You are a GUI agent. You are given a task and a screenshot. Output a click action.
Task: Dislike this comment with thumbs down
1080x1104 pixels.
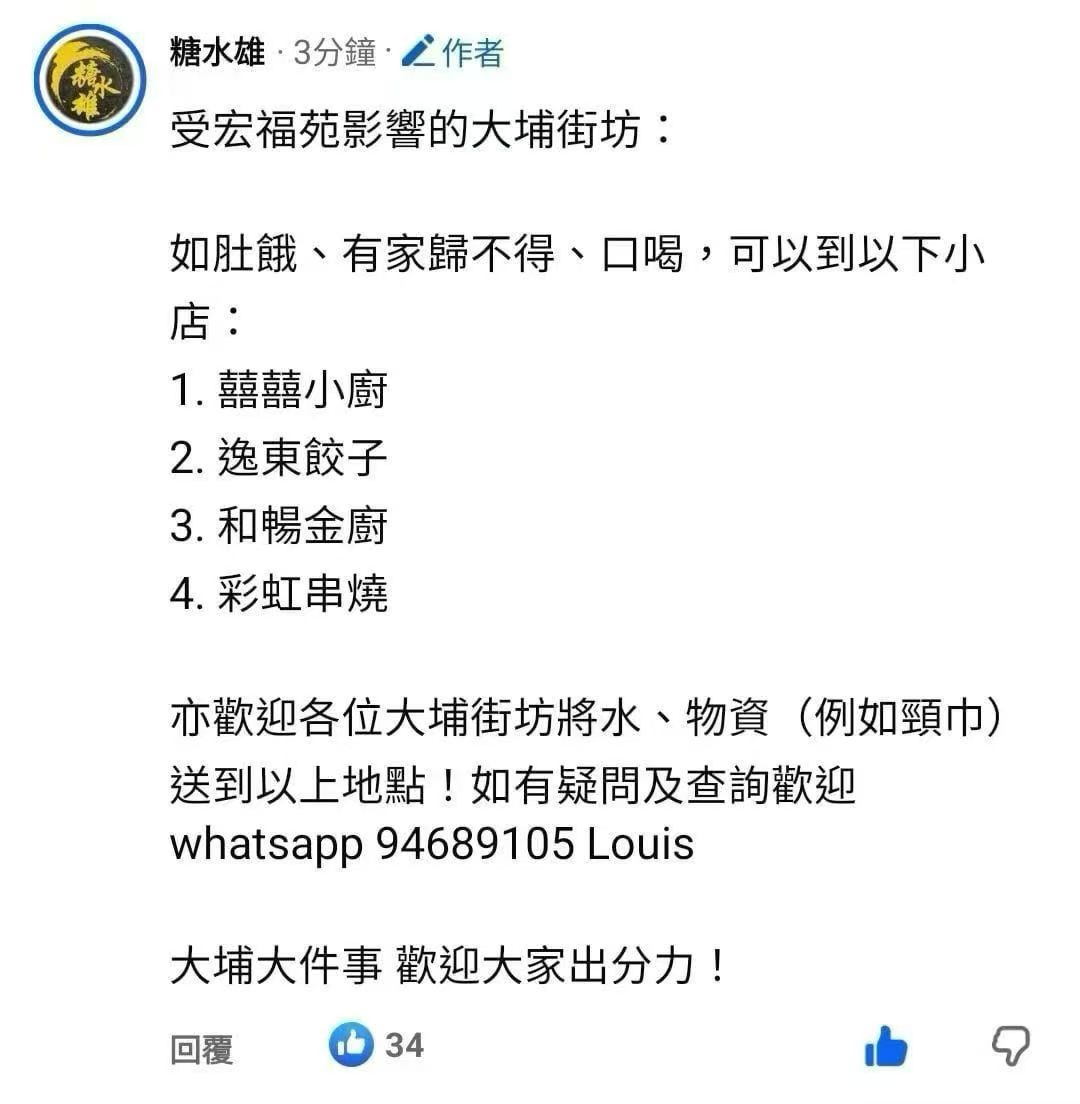(1010, 1046)
